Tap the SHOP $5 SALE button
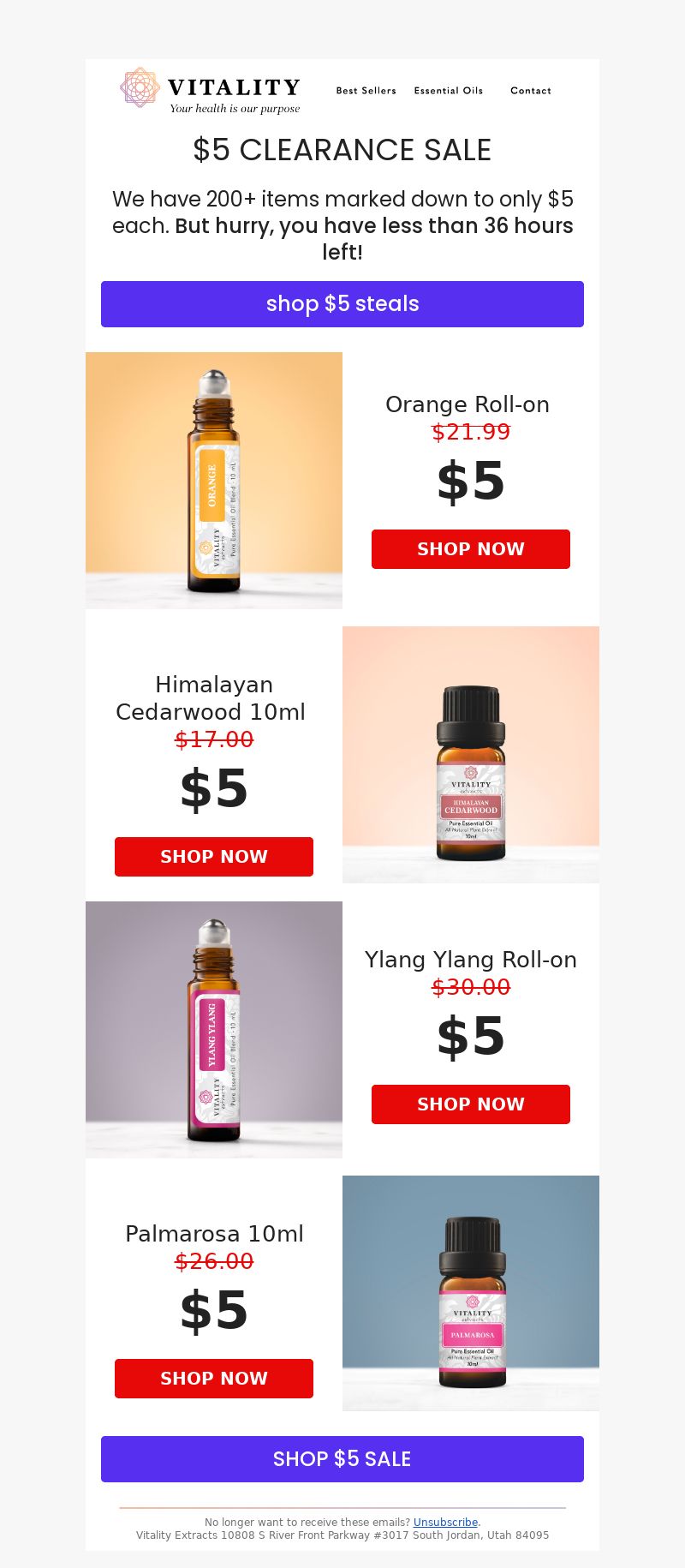Viewport: 685px width, 1568px height. pos(342,1459)
